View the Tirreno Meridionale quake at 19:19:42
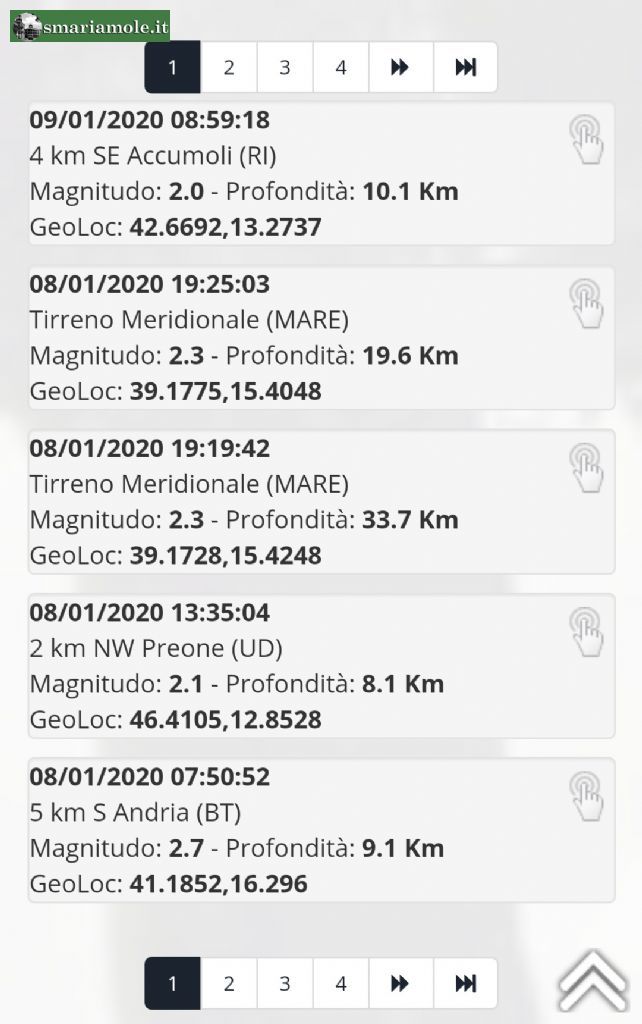Viewport: 642px width, 1024px height. [320, 502]
